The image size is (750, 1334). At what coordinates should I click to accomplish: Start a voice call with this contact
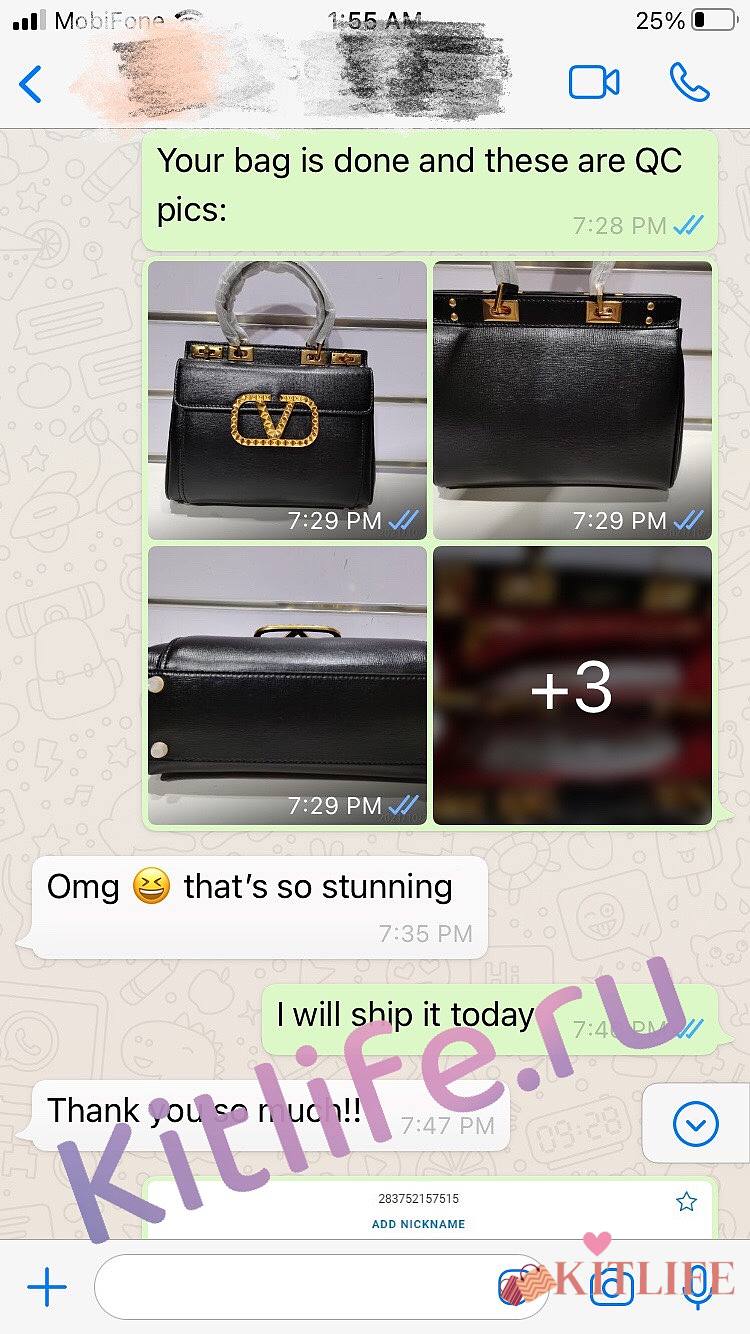[689, 83]
